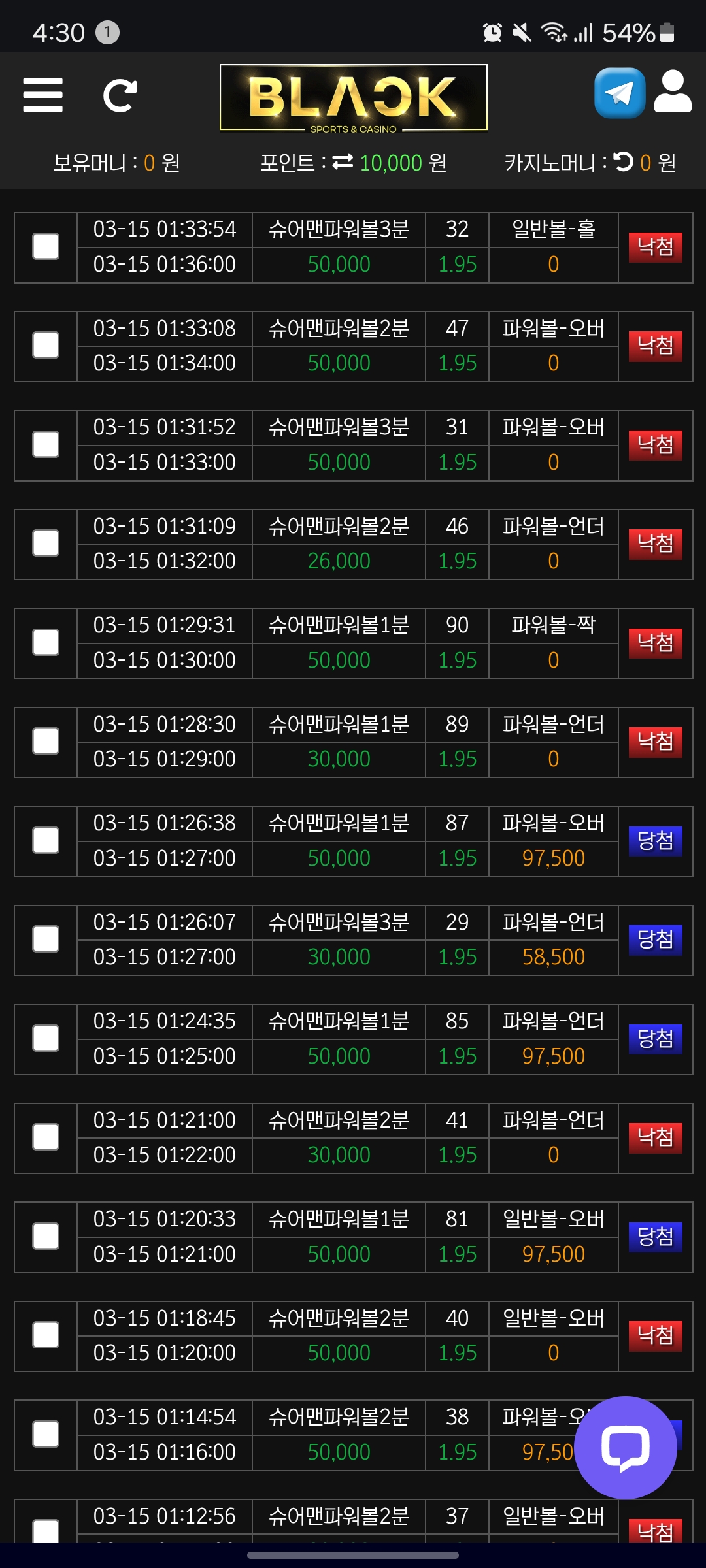Select the 01:33:08 bet checkbox
The image size is (706, 1568).
click(46, 346)
